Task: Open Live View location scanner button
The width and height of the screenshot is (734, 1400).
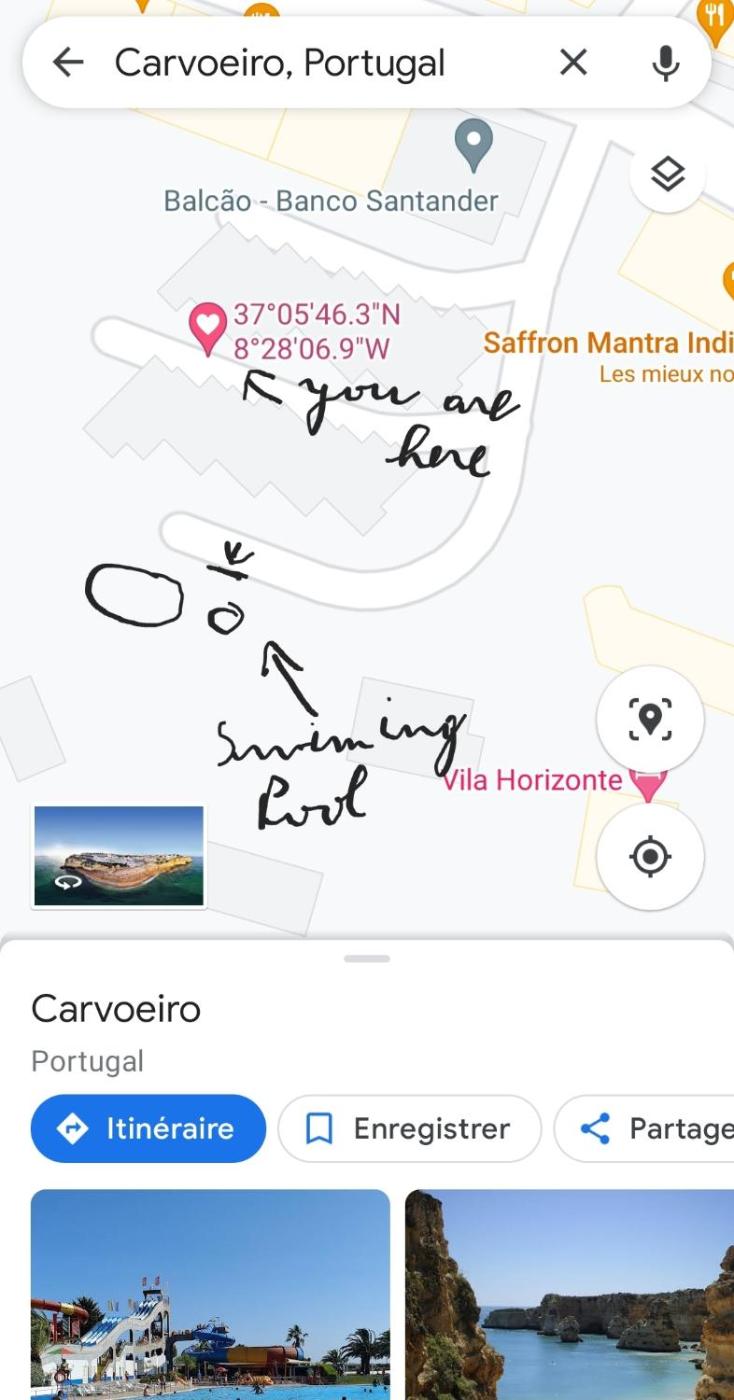Action: click(650, 719)
